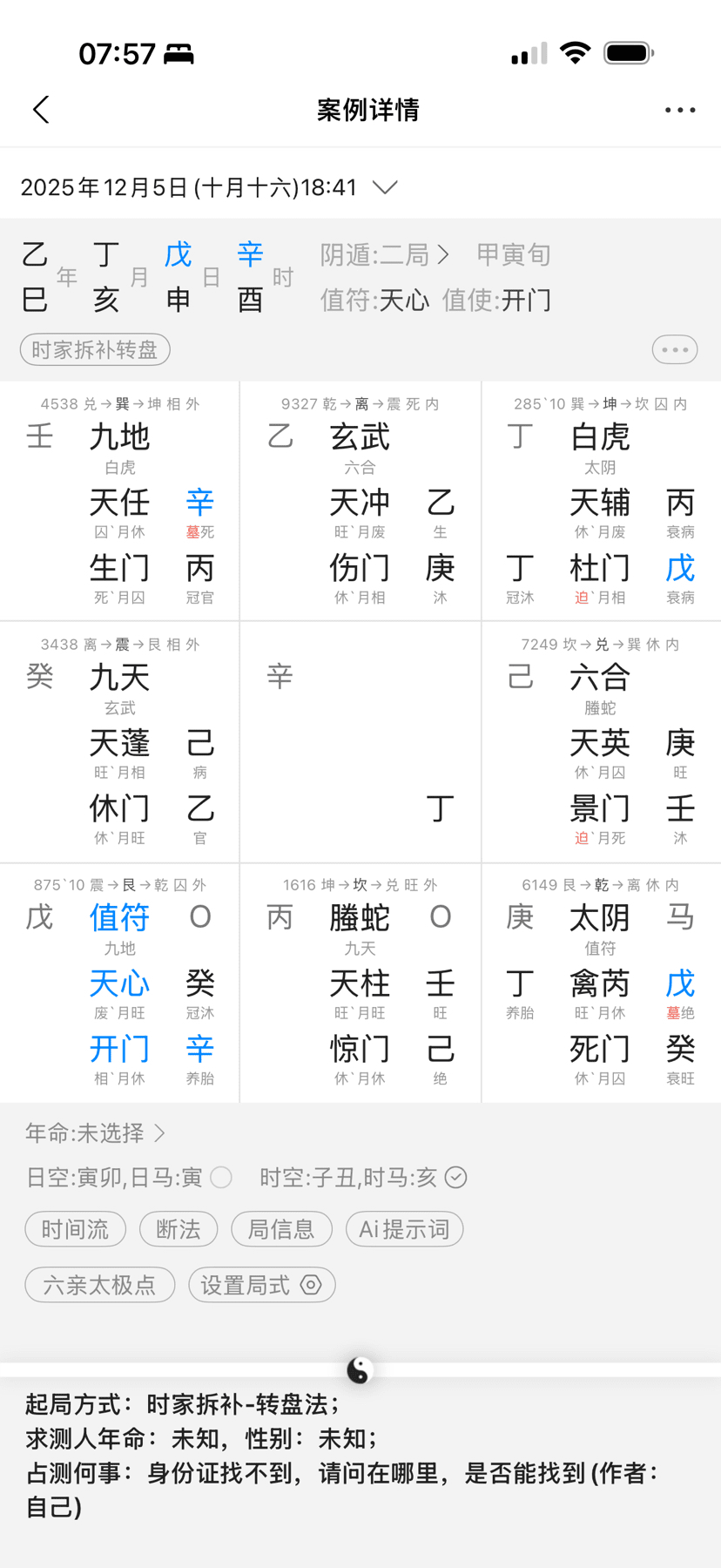
Task: Open 六亲太极点
Action: 100,1285
